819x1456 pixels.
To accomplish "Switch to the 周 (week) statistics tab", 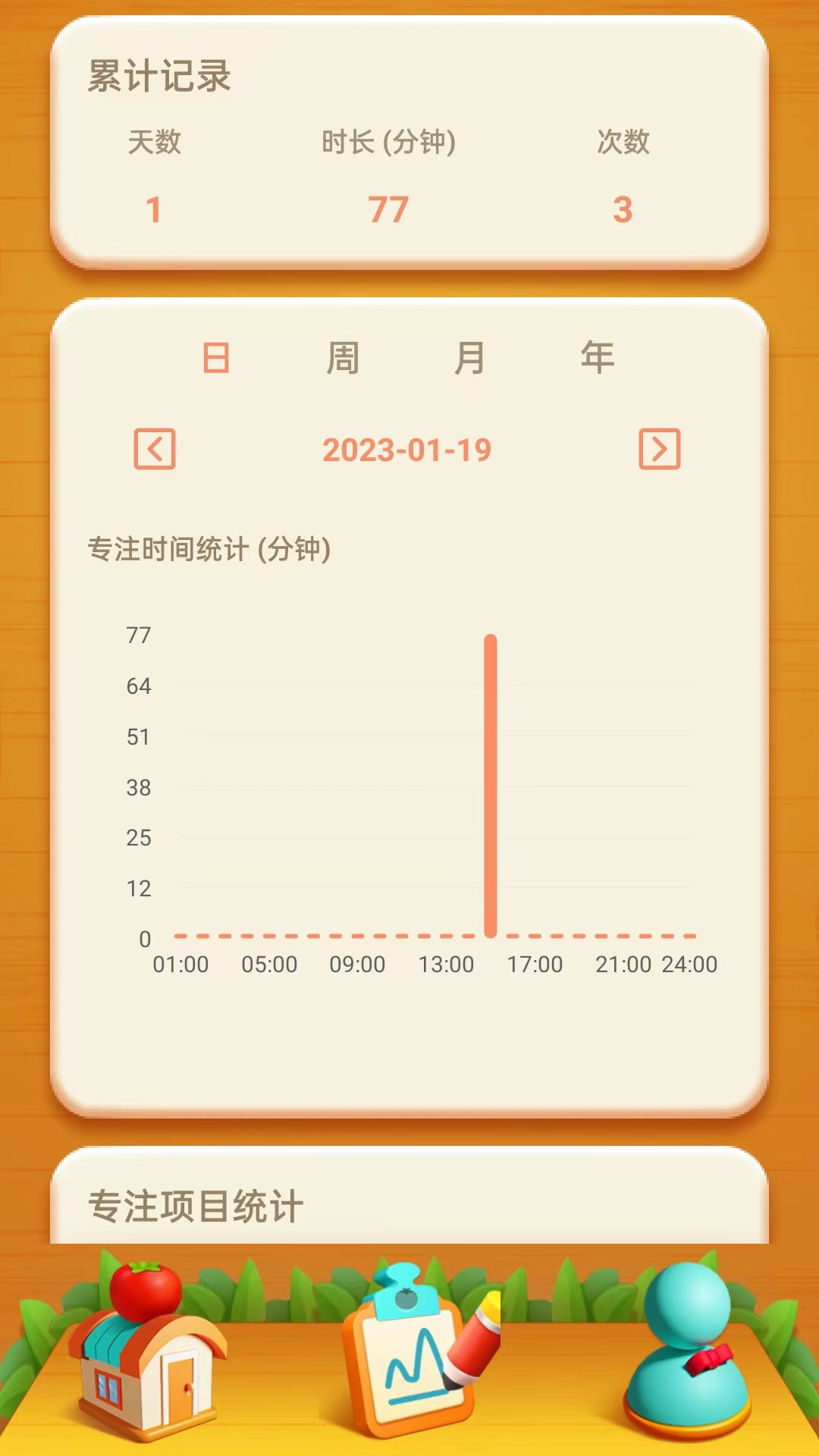I will (x=343, y=358).
